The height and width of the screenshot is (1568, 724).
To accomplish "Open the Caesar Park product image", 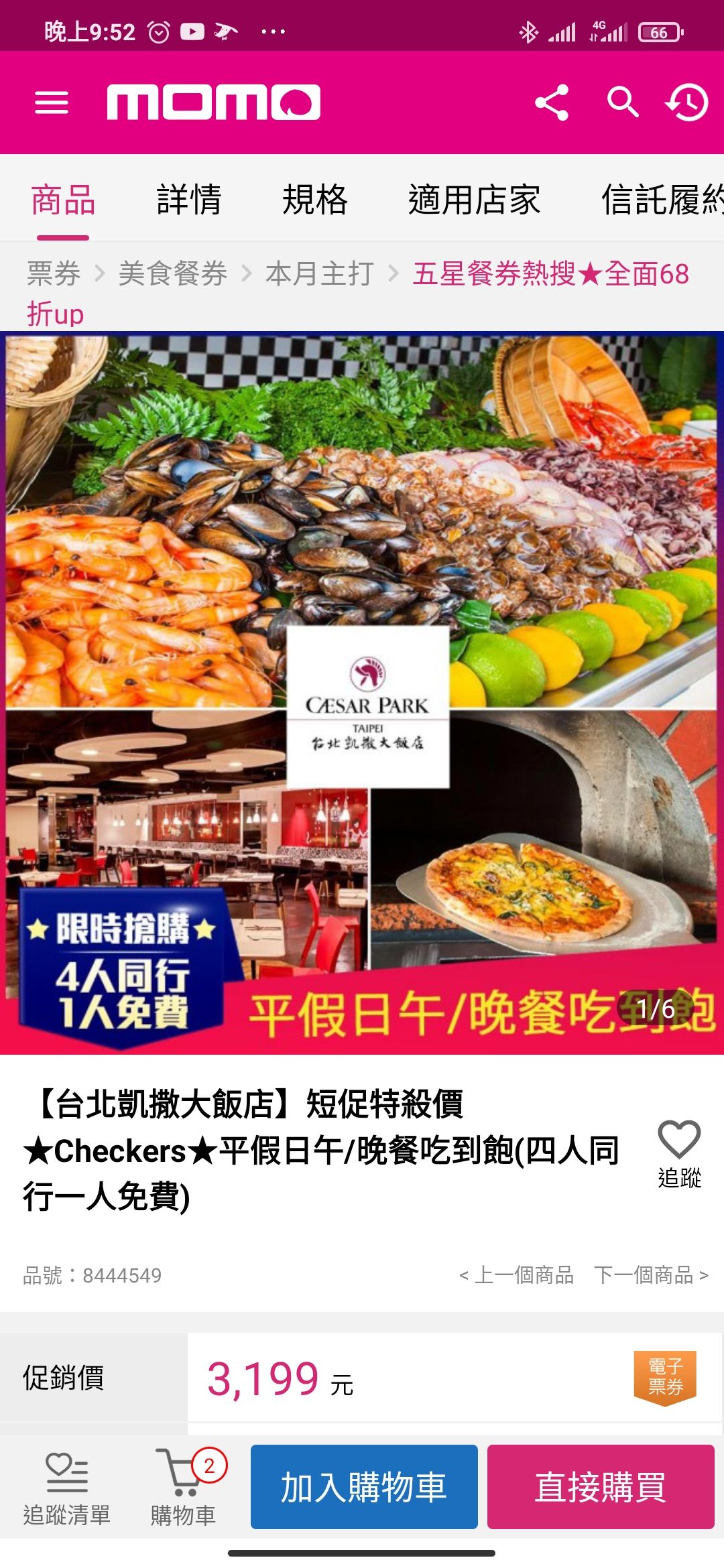I will (x=362, y=694).
